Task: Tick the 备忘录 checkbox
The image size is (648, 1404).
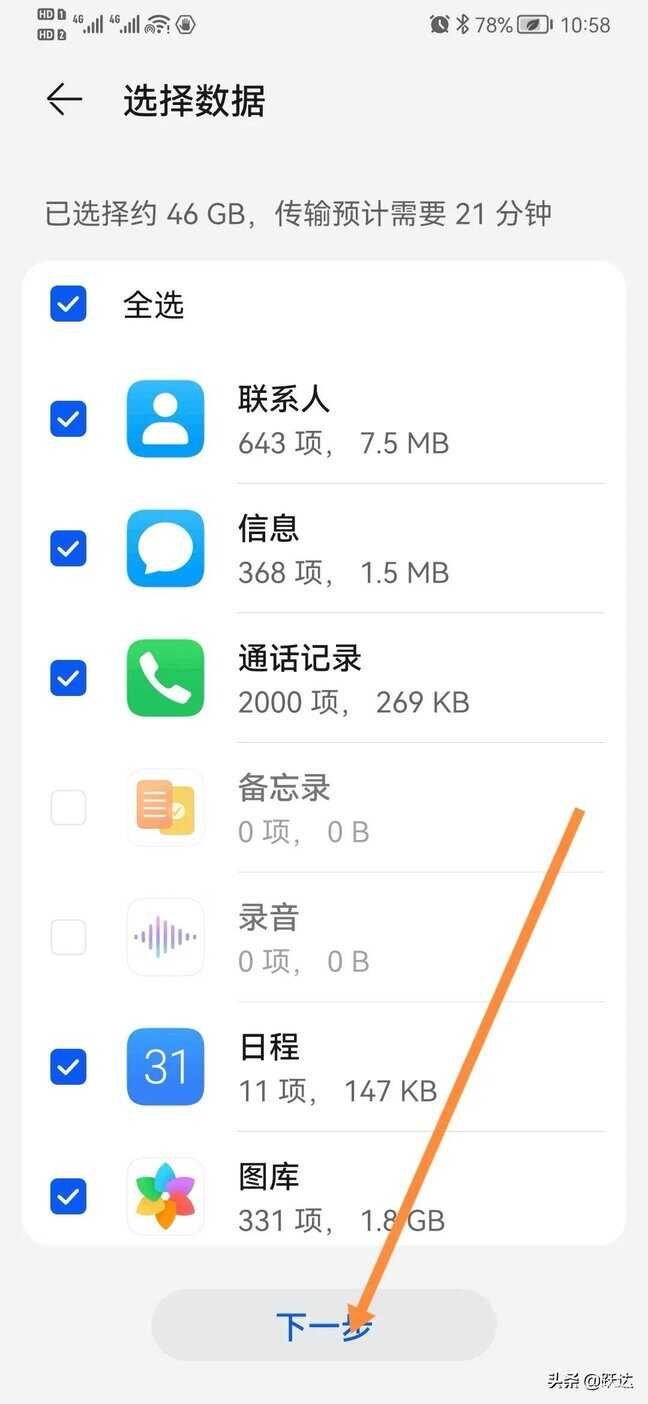Action: pyautogui.click(x=68, y=807)
